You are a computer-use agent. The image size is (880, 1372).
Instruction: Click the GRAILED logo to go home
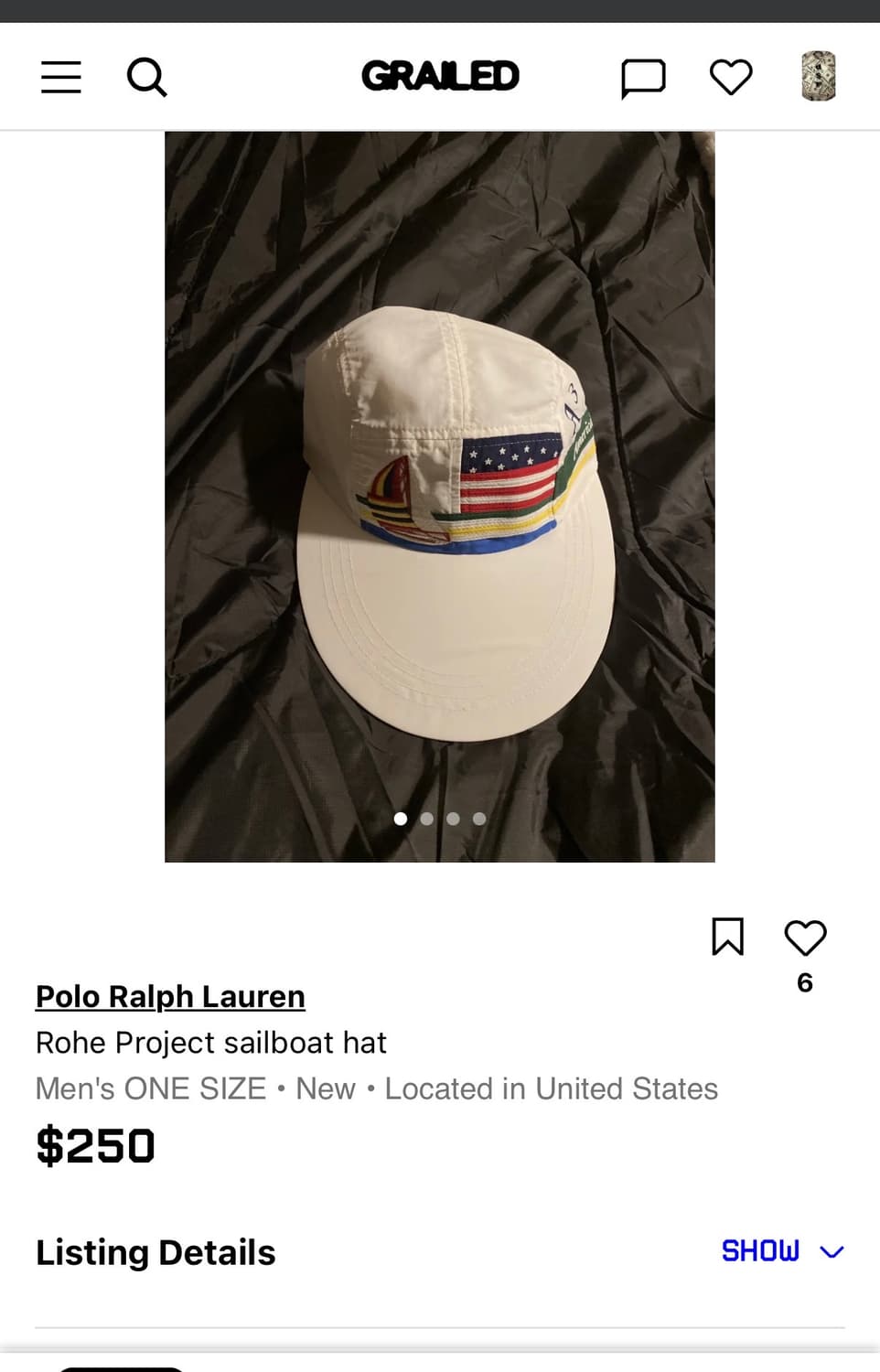click(x=440, y=77)
